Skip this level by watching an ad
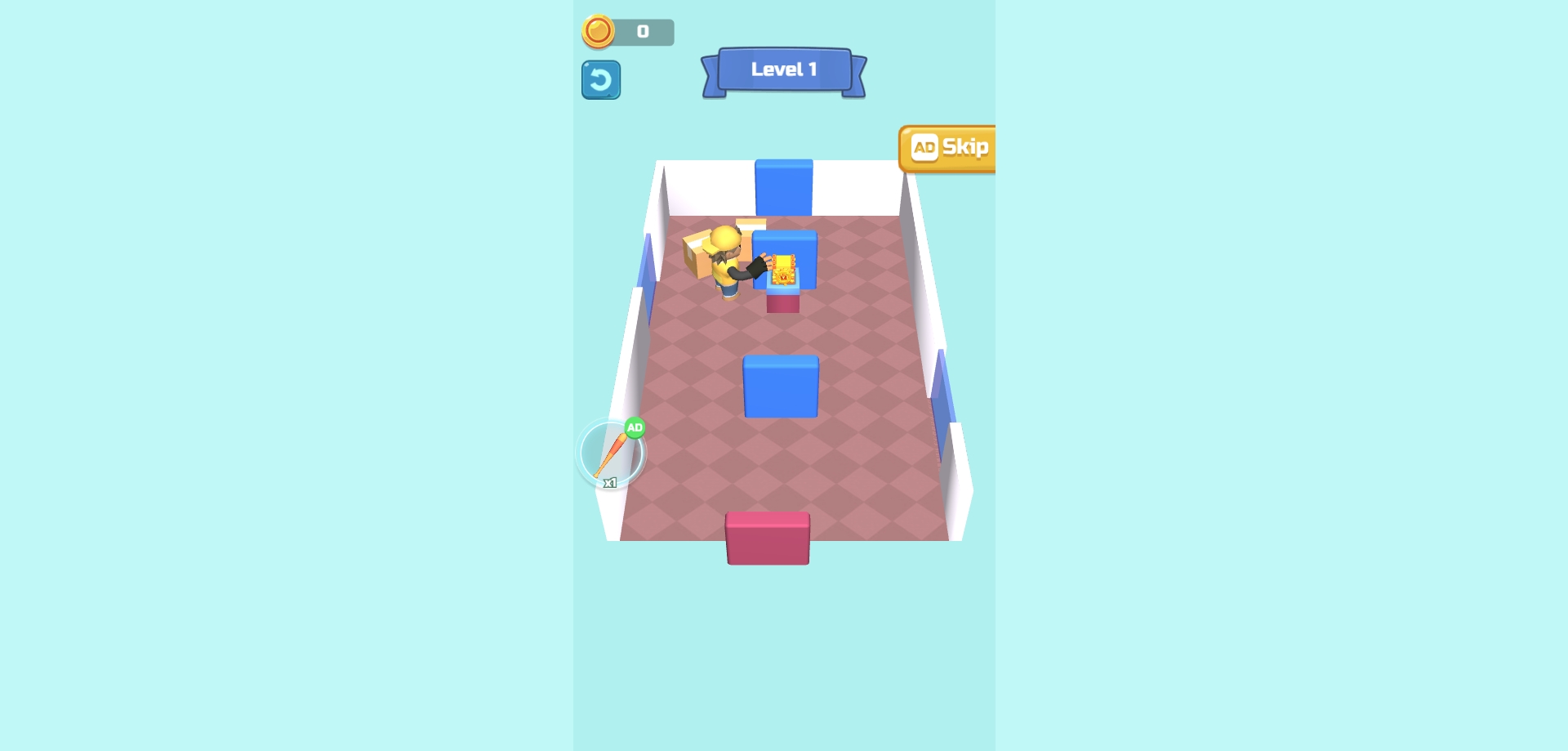Viewport: 1568px width, 751px height. tap(948, 148)
